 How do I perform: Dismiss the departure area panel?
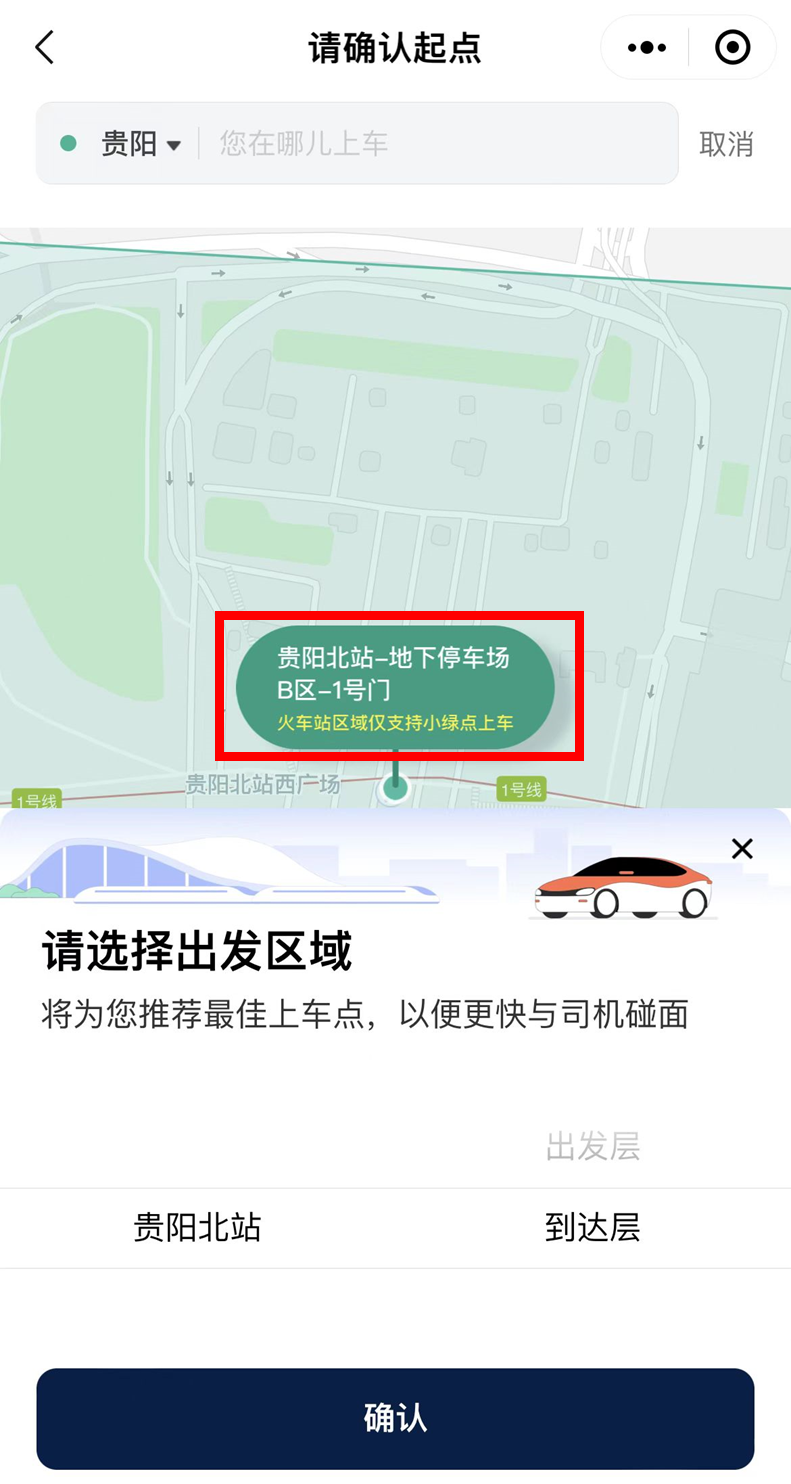(x=742, y=849)
